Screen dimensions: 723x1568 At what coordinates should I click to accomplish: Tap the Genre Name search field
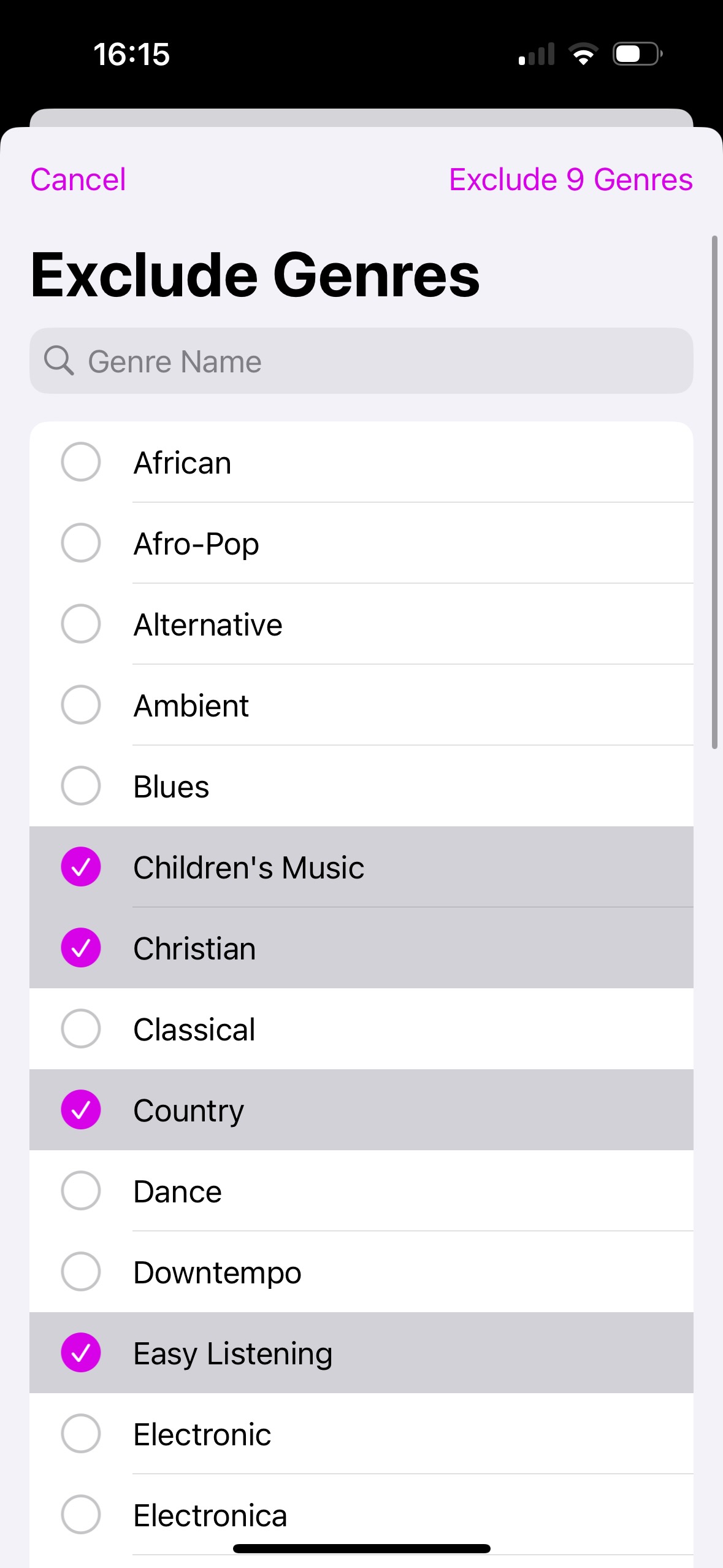(361, 361)
